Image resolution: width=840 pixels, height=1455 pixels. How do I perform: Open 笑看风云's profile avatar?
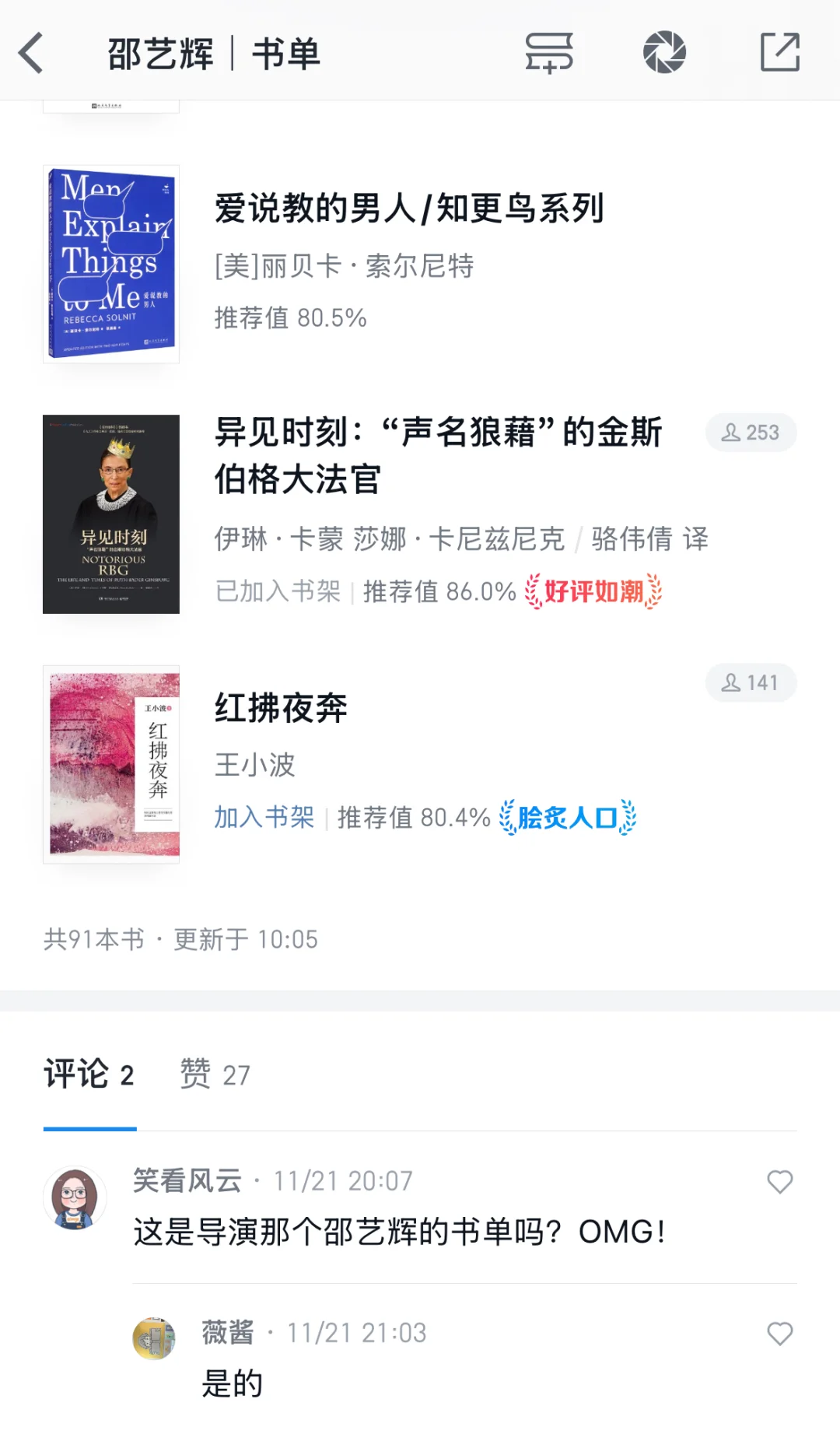click(75, 1198)
